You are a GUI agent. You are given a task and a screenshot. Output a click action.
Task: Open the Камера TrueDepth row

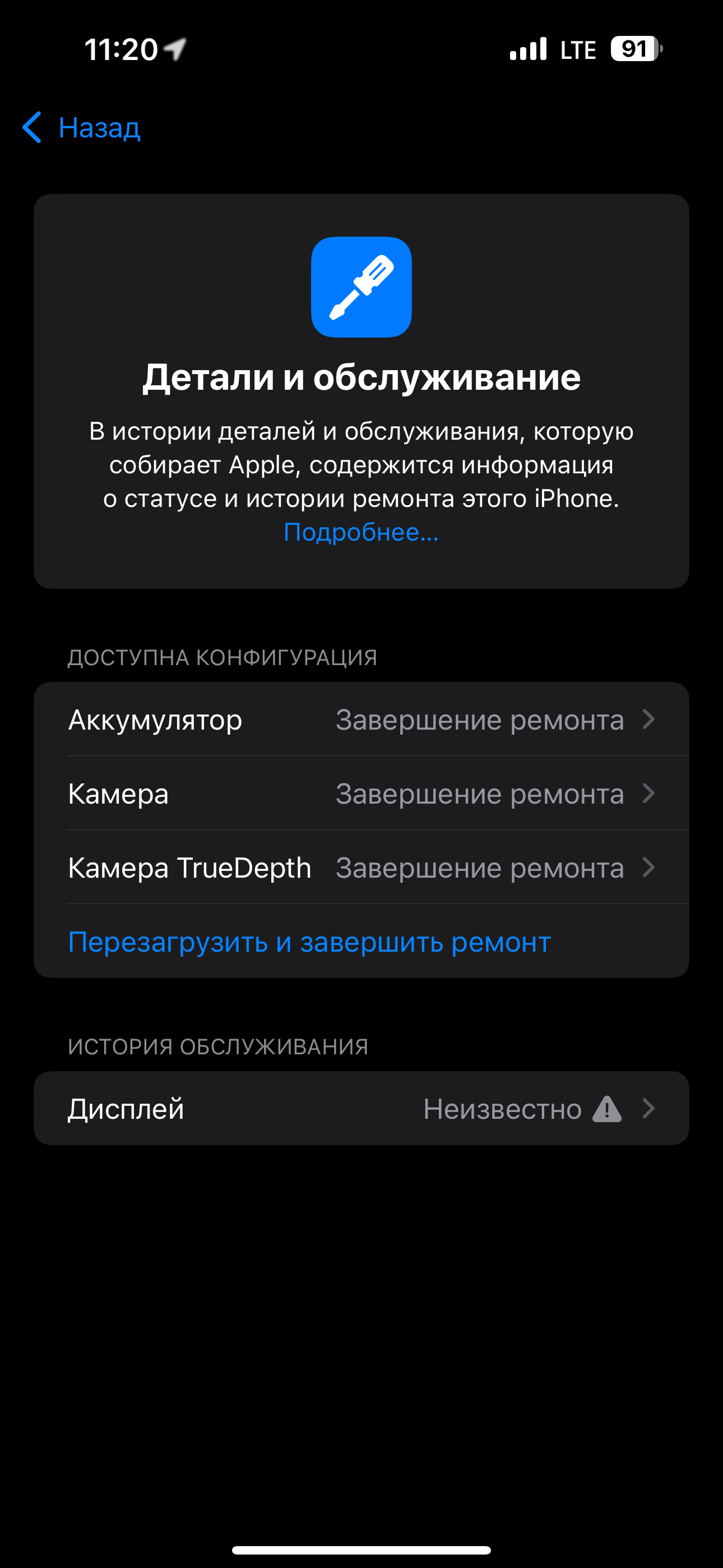(361, 868)
